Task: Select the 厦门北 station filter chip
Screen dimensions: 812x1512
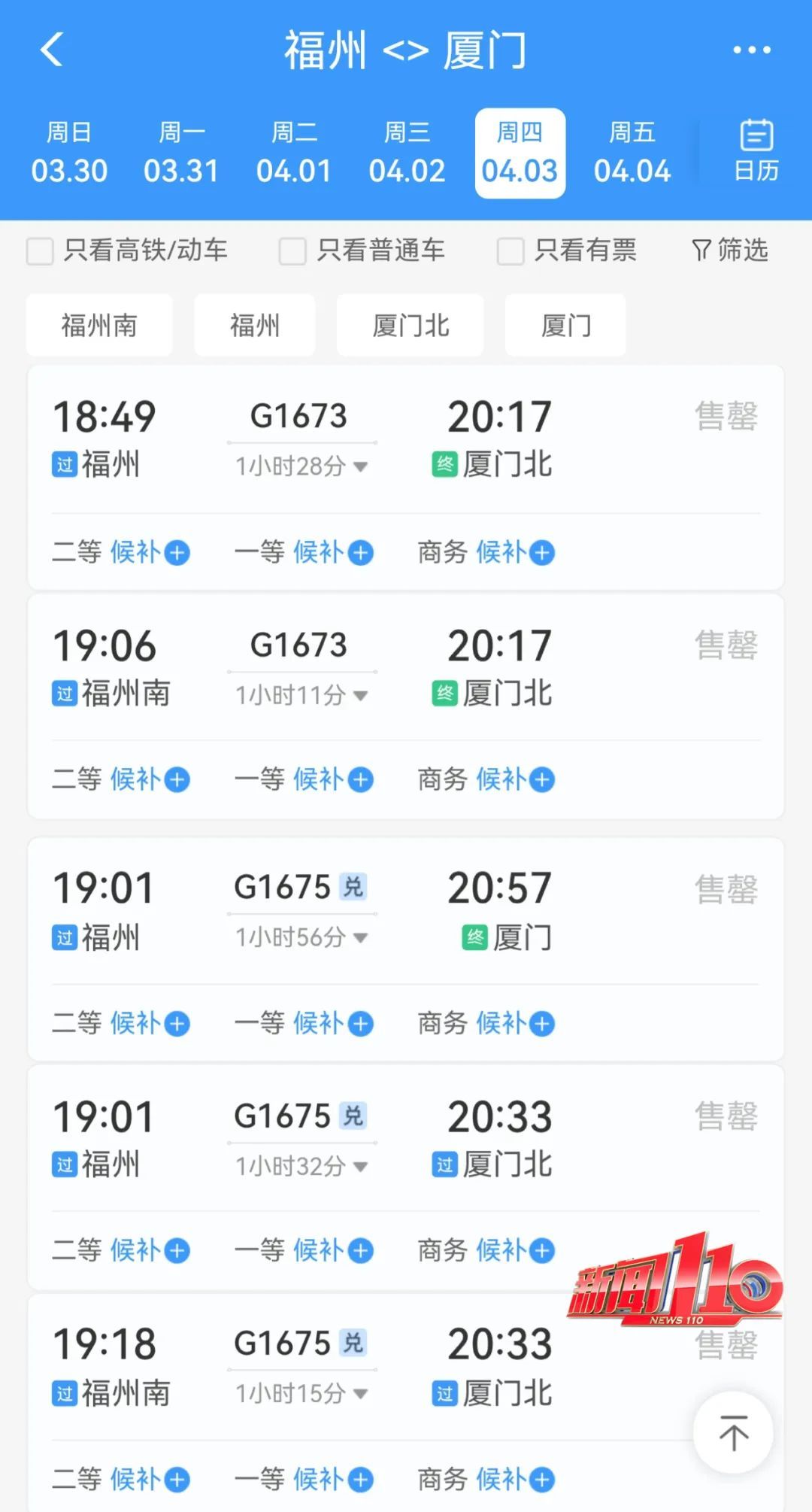Action: tap(410, 325)
